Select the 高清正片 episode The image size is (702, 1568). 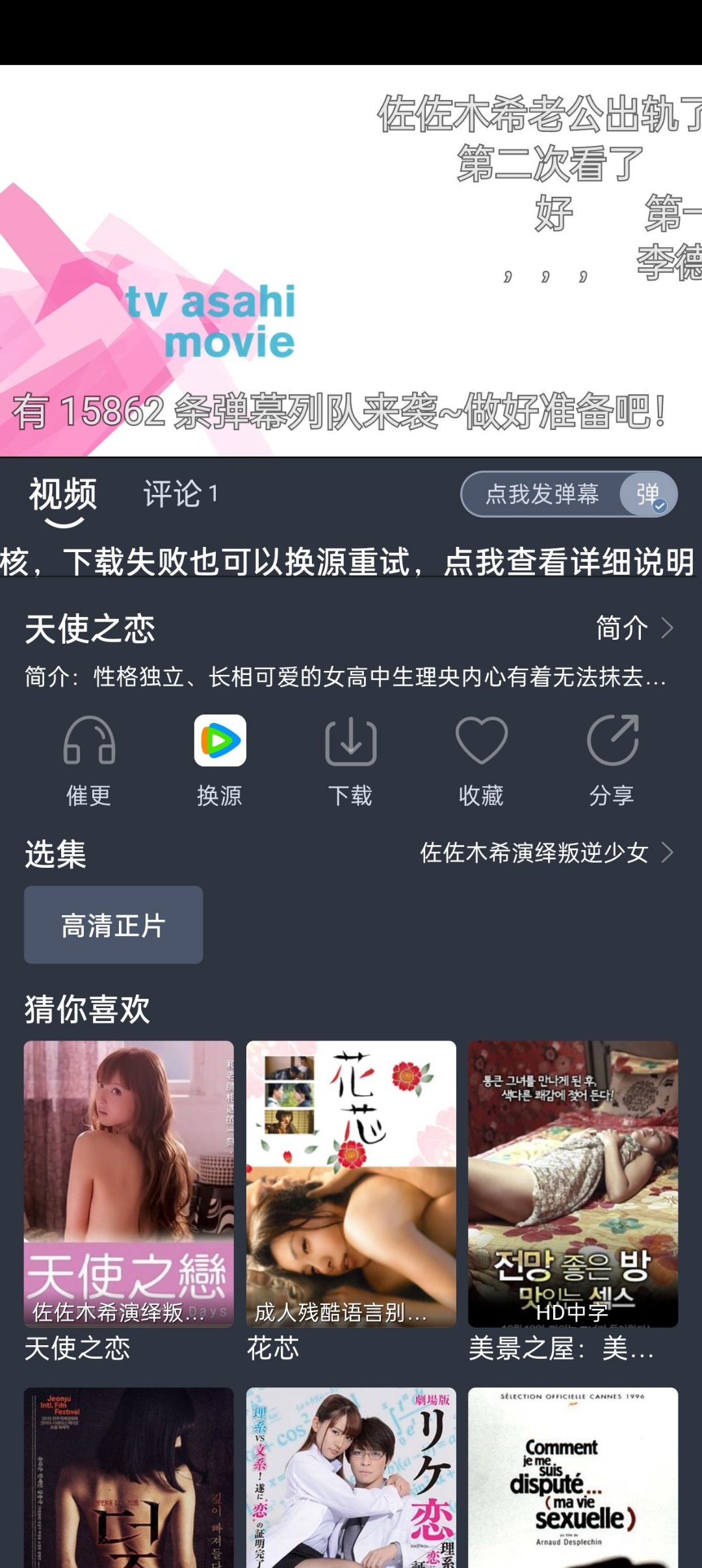click(x=114, y=925)
